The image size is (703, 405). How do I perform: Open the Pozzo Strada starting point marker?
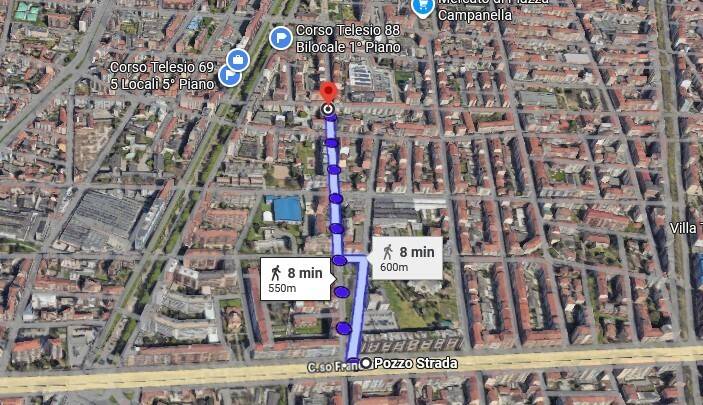[x=366, y=363]
